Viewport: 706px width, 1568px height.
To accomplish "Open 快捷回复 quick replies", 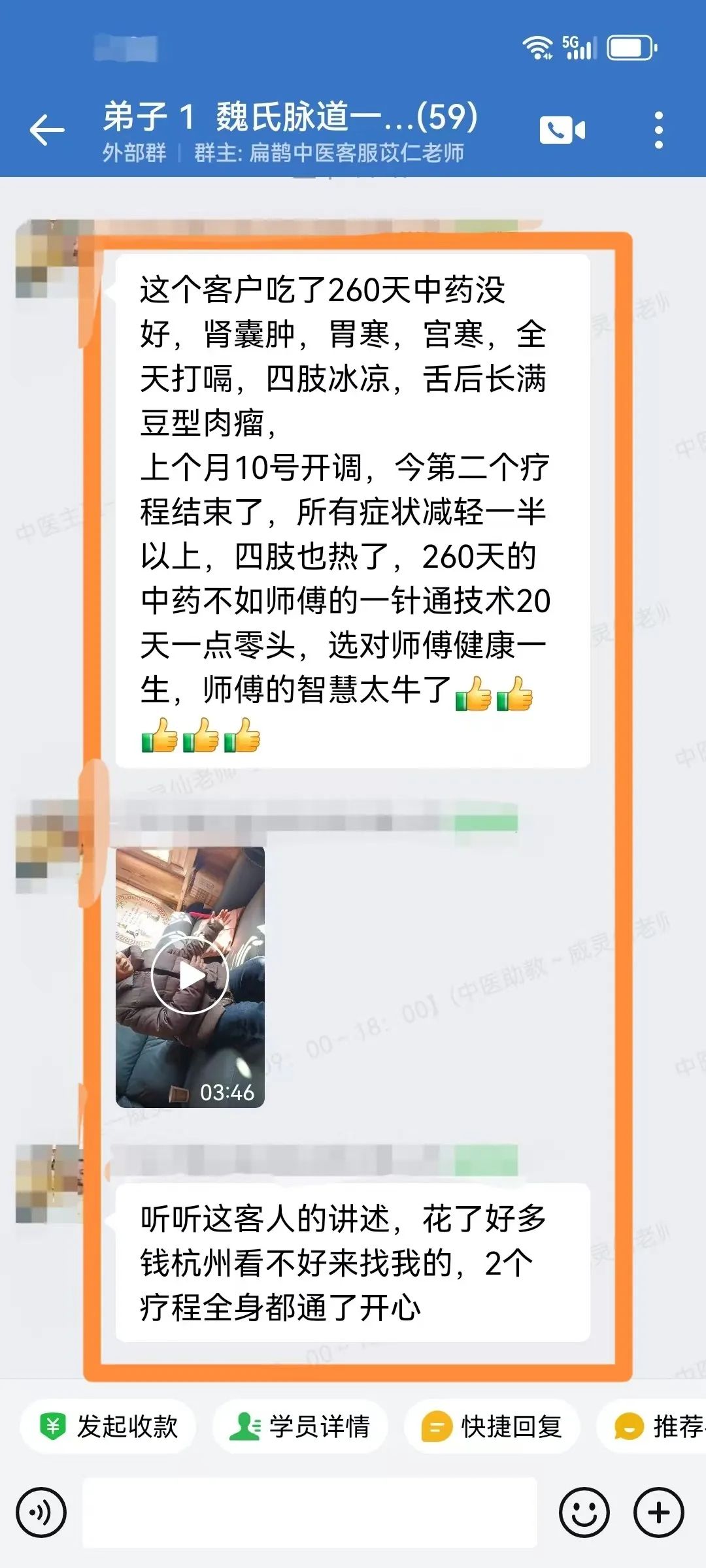I will point(492,1426).
